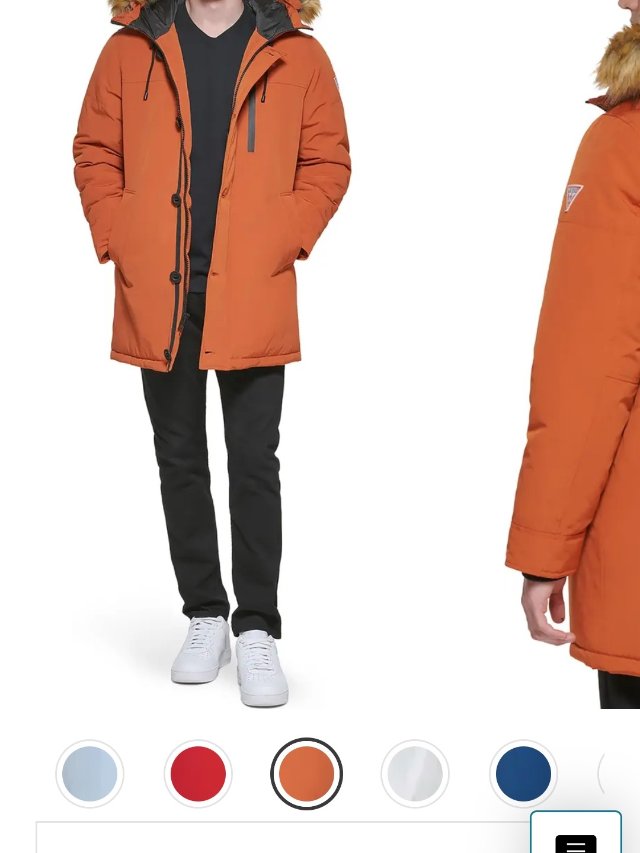640x853 pixels.
Task: Pick the light grey color swatch
Action: pos(415,774)
